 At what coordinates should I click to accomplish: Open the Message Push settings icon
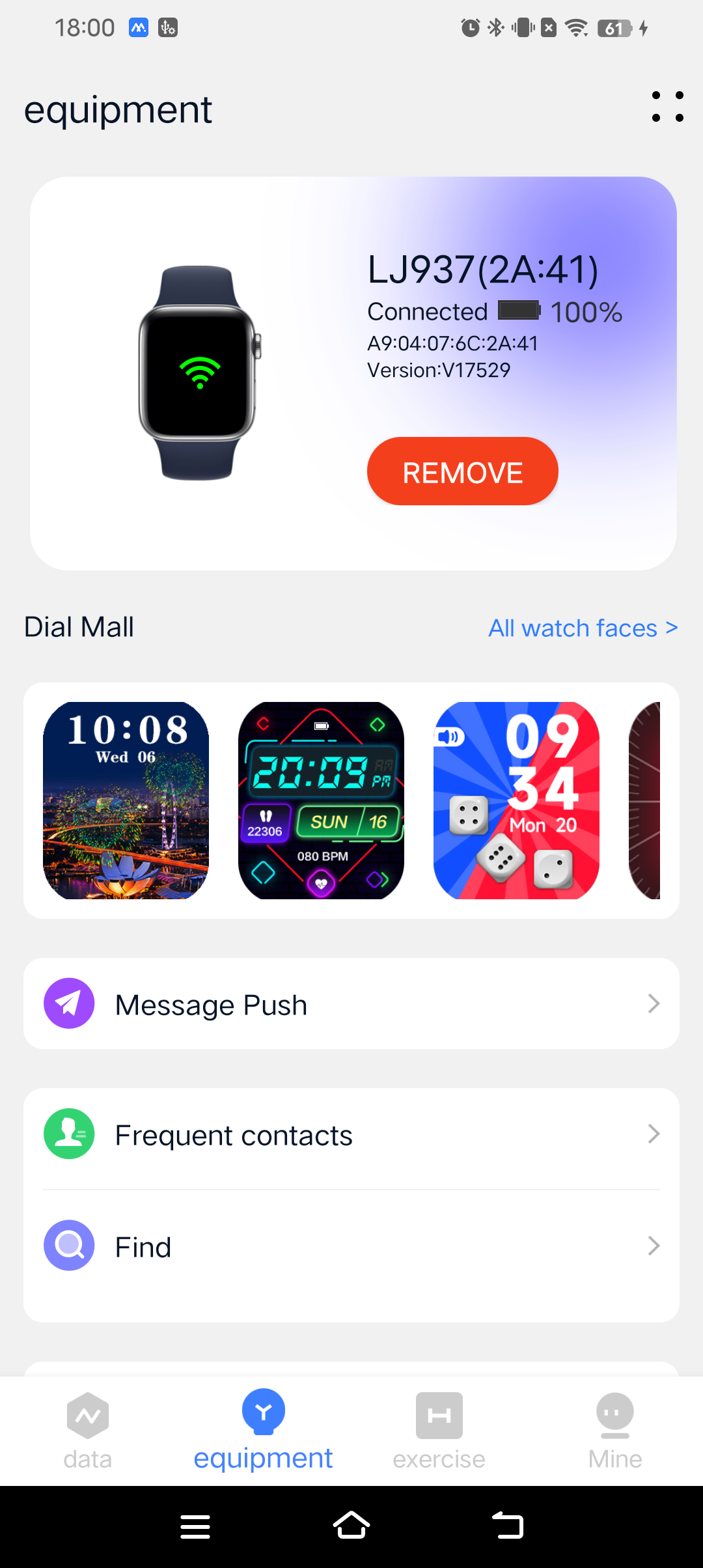(x=68, y=1003)
